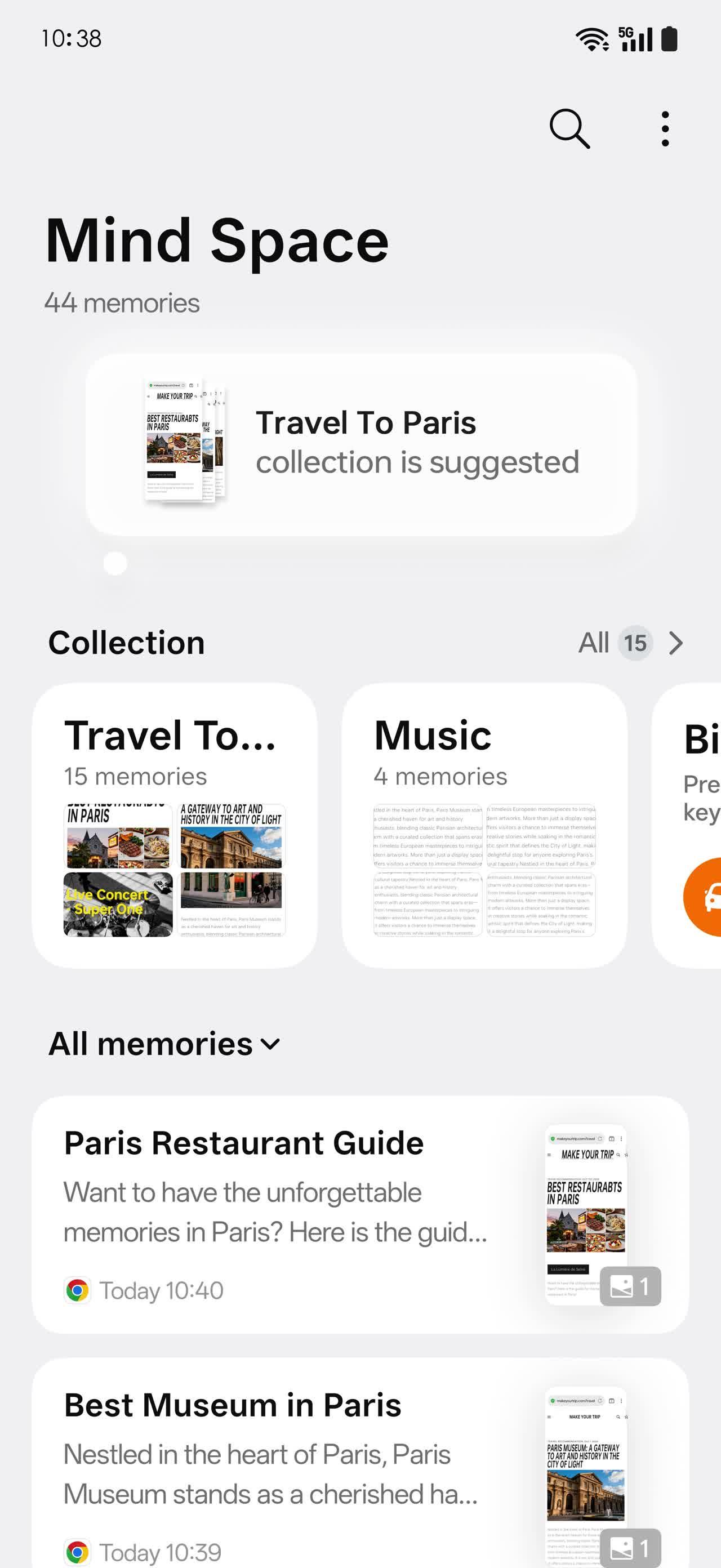Open the Travel To... collection card
Screen dimensions: 721x1568
[175, 825]
